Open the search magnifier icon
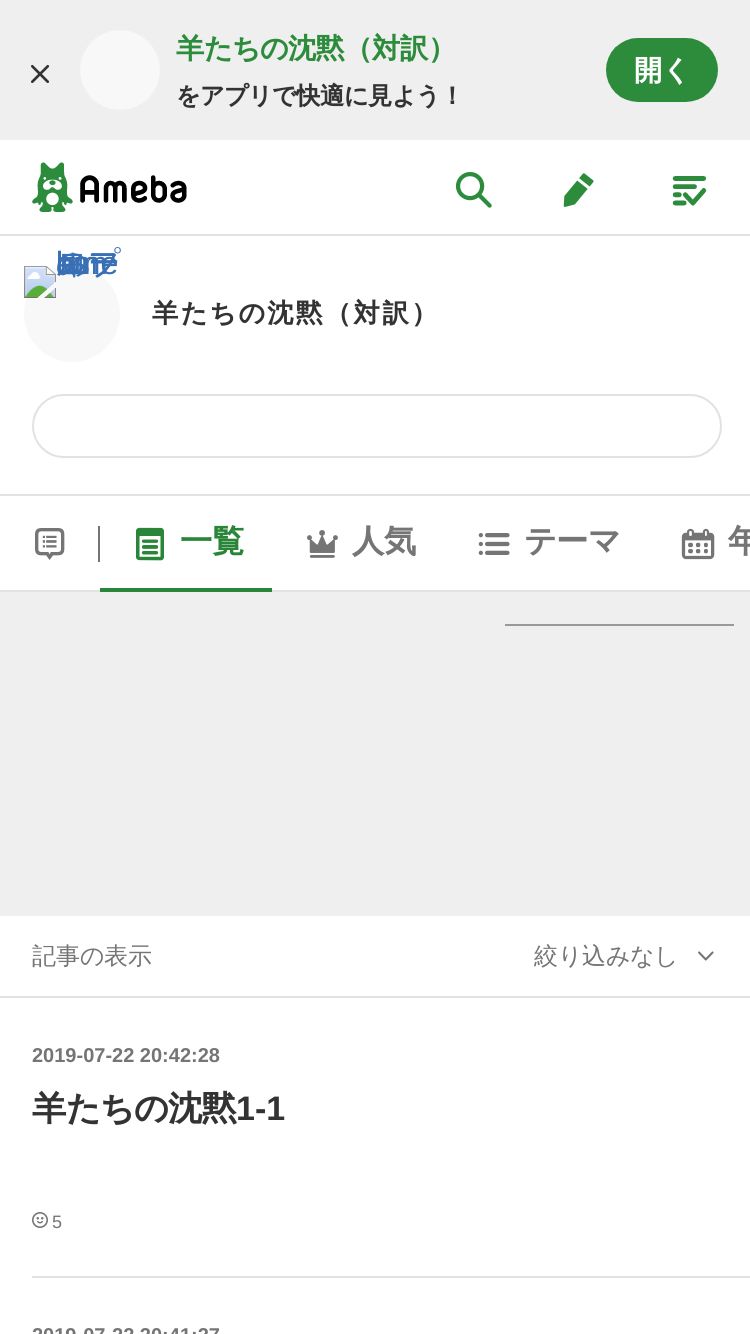 click(473, 189)
